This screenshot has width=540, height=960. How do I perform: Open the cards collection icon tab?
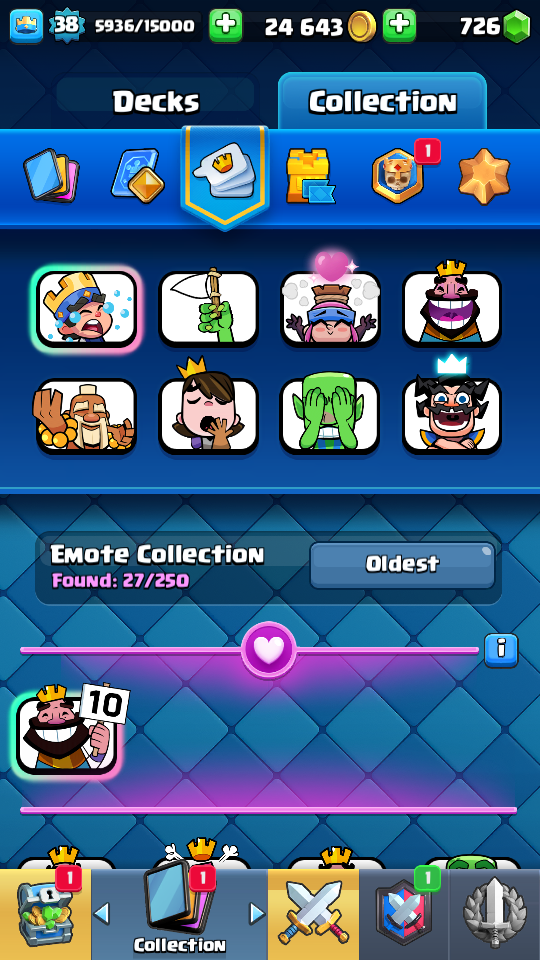click(x=51, y=176)
